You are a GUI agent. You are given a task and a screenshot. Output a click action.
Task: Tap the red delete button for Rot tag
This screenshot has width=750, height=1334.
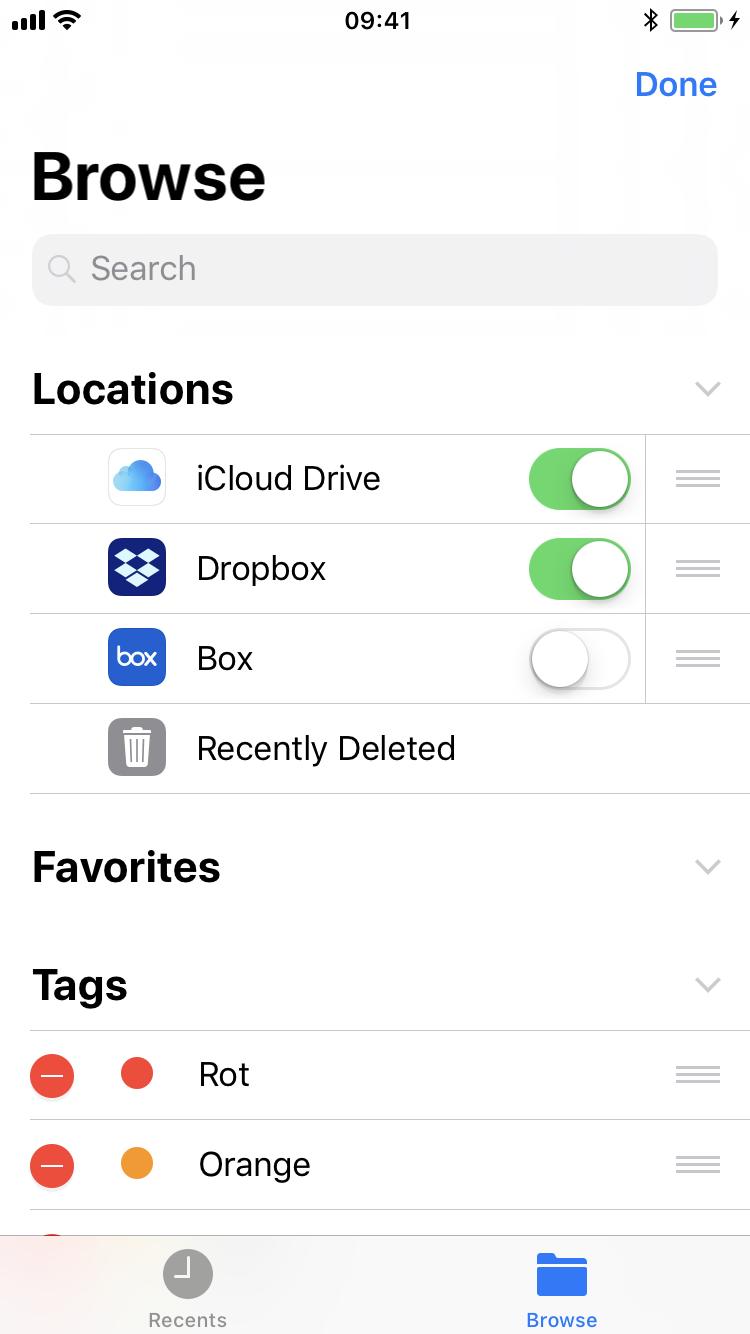click(x=52, y=1076)
